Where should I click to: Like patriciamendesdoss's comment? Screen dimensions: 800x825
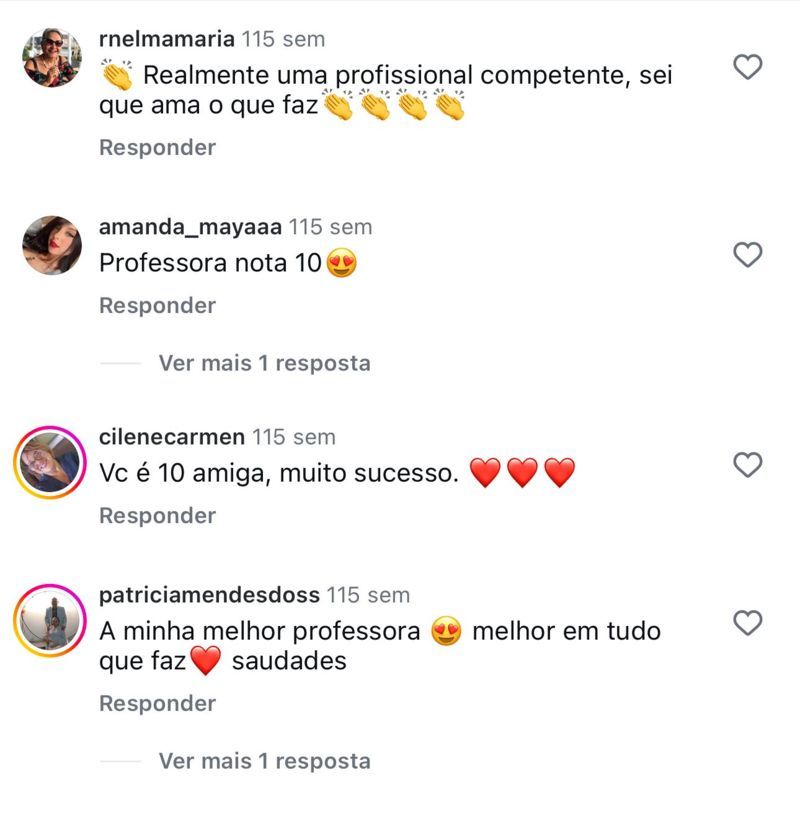click(748, 623)
